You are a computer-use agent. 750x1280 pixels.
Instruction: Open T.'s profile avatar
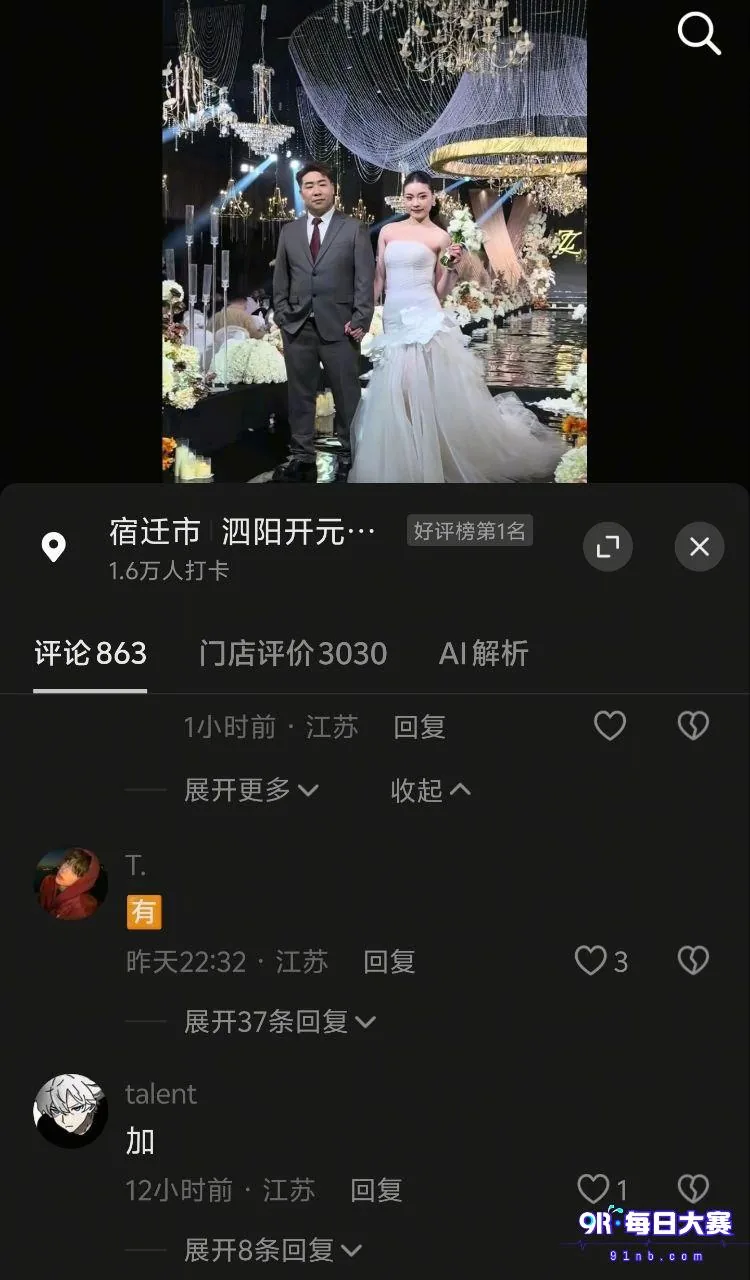[x=71, y=884]
